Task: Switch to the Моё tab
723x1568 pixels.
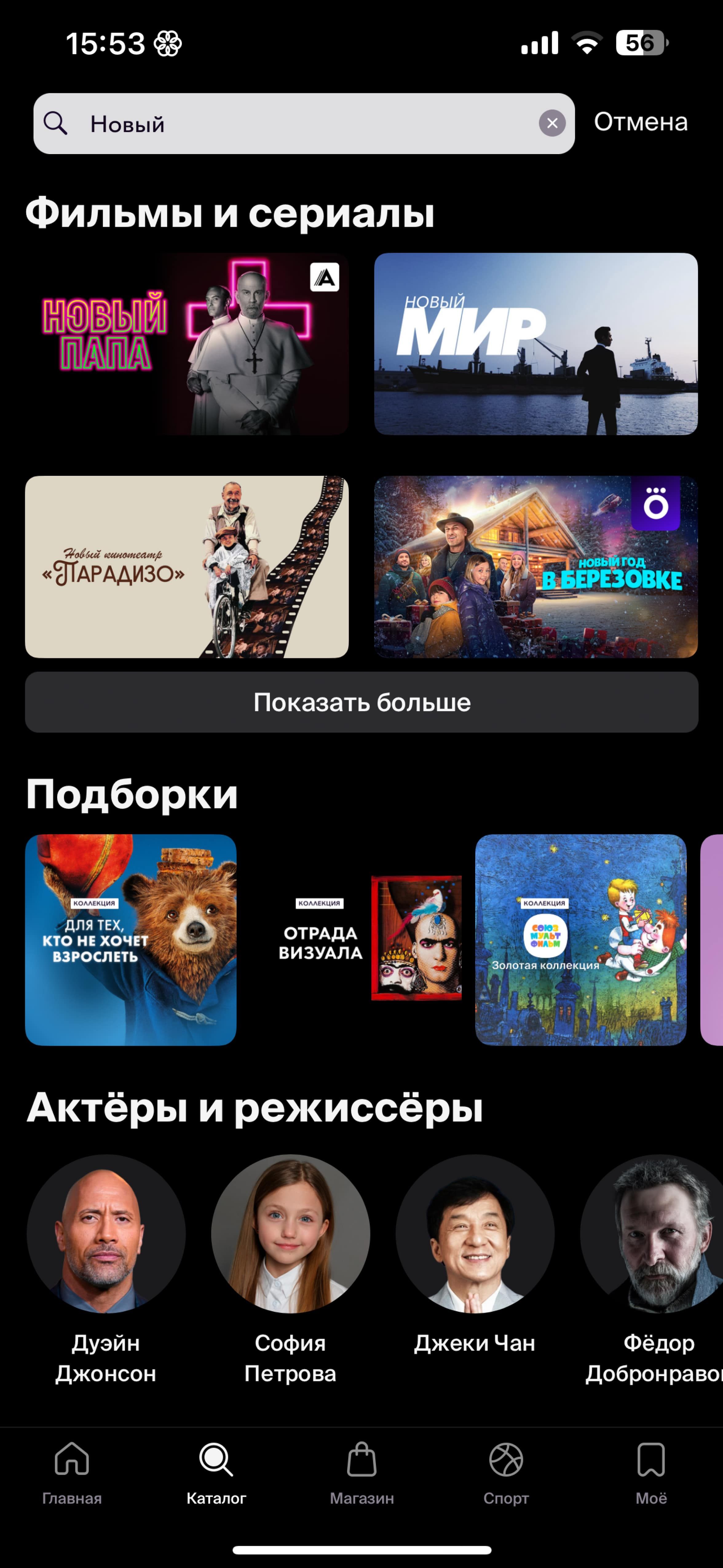Action: coord(650,1472)
